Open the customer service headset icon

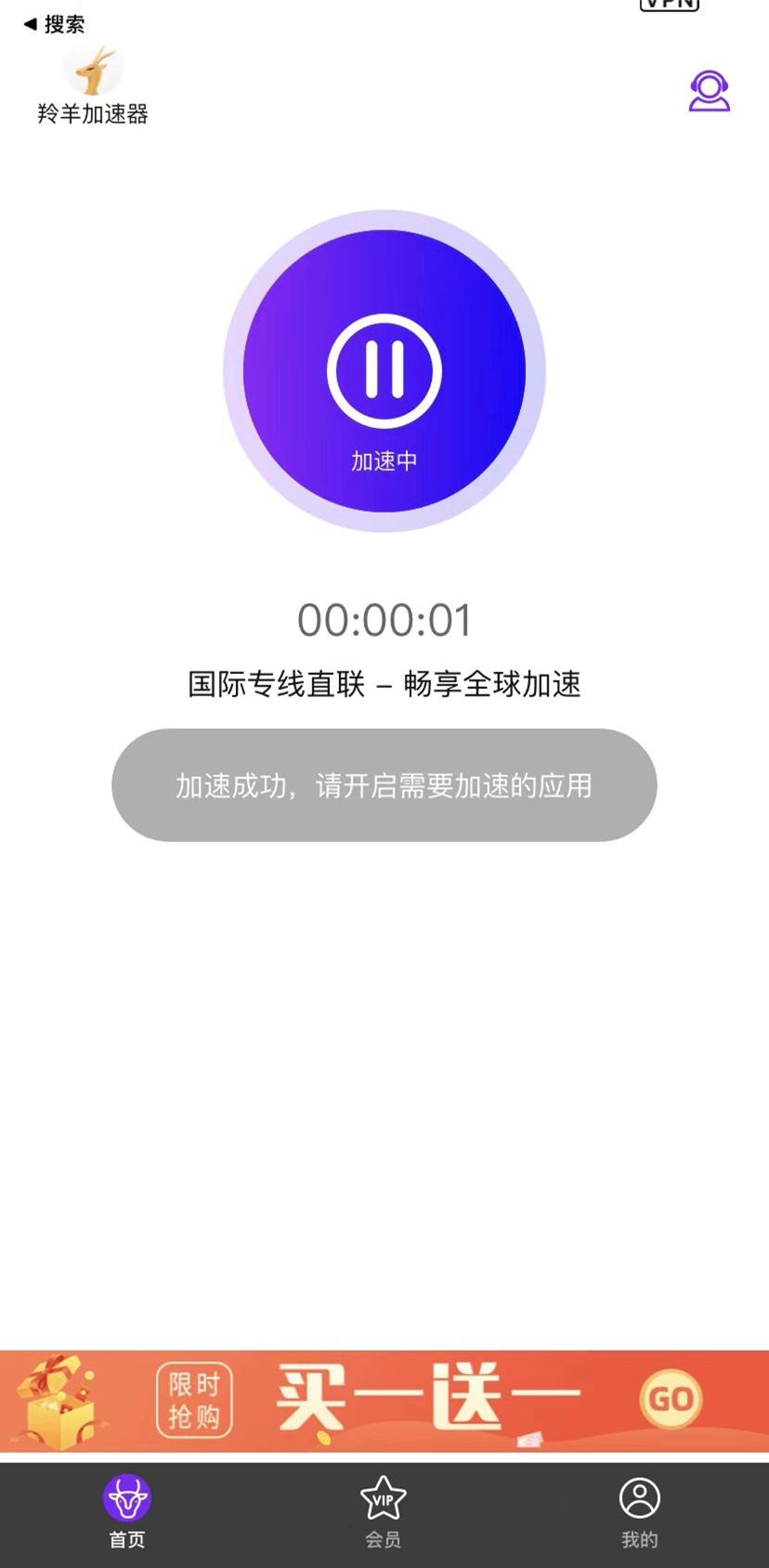(709, 91)
